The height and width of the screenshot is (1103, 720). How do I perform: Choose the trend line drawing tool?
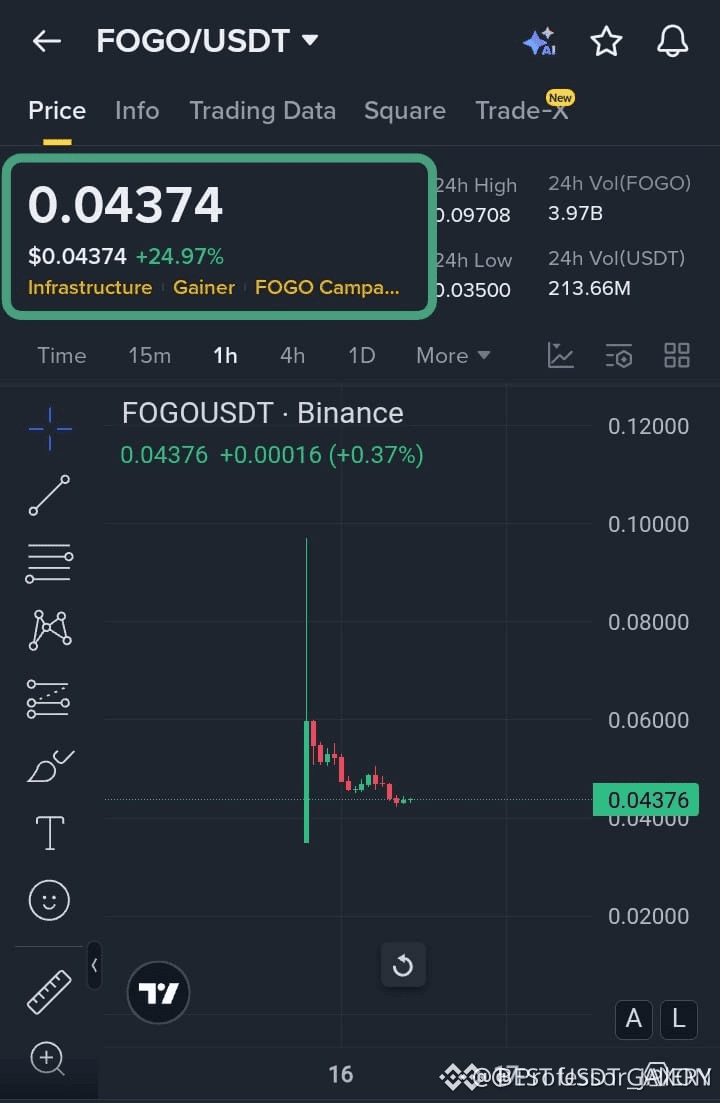49,495
